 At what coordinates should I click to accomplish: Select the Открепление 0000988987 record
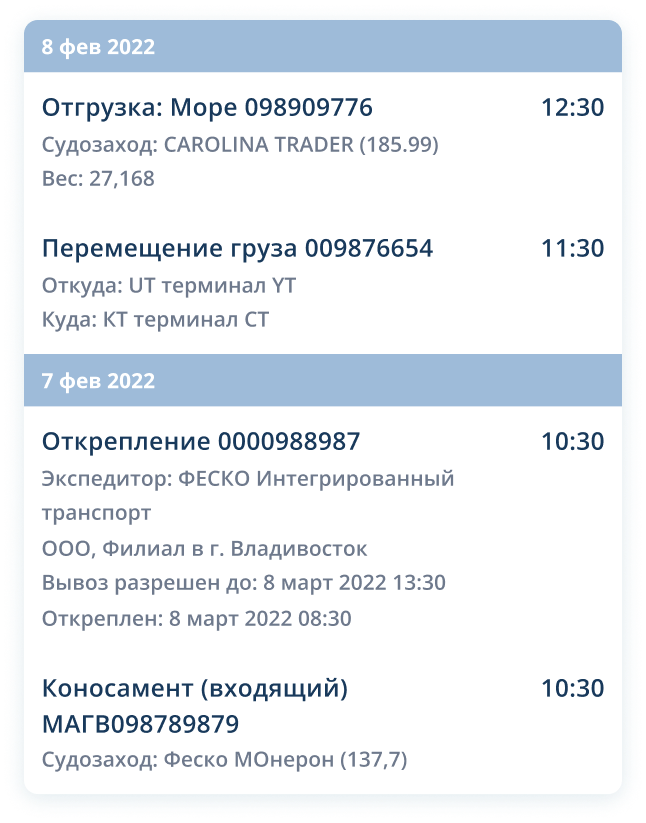pyautogui.click(x=201, y=442)
